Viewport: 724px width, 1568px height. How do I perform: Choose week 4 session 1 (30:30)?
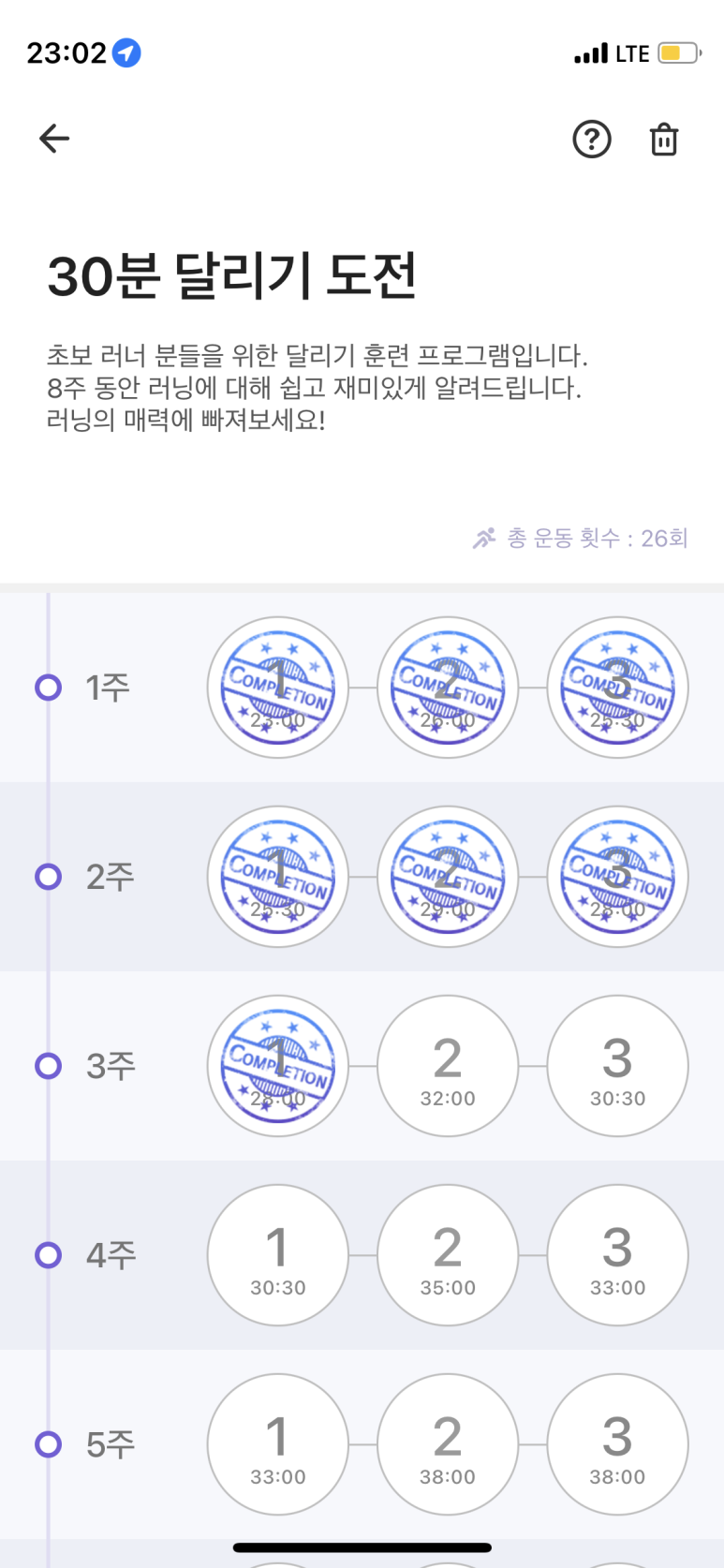pos(278,1255)
